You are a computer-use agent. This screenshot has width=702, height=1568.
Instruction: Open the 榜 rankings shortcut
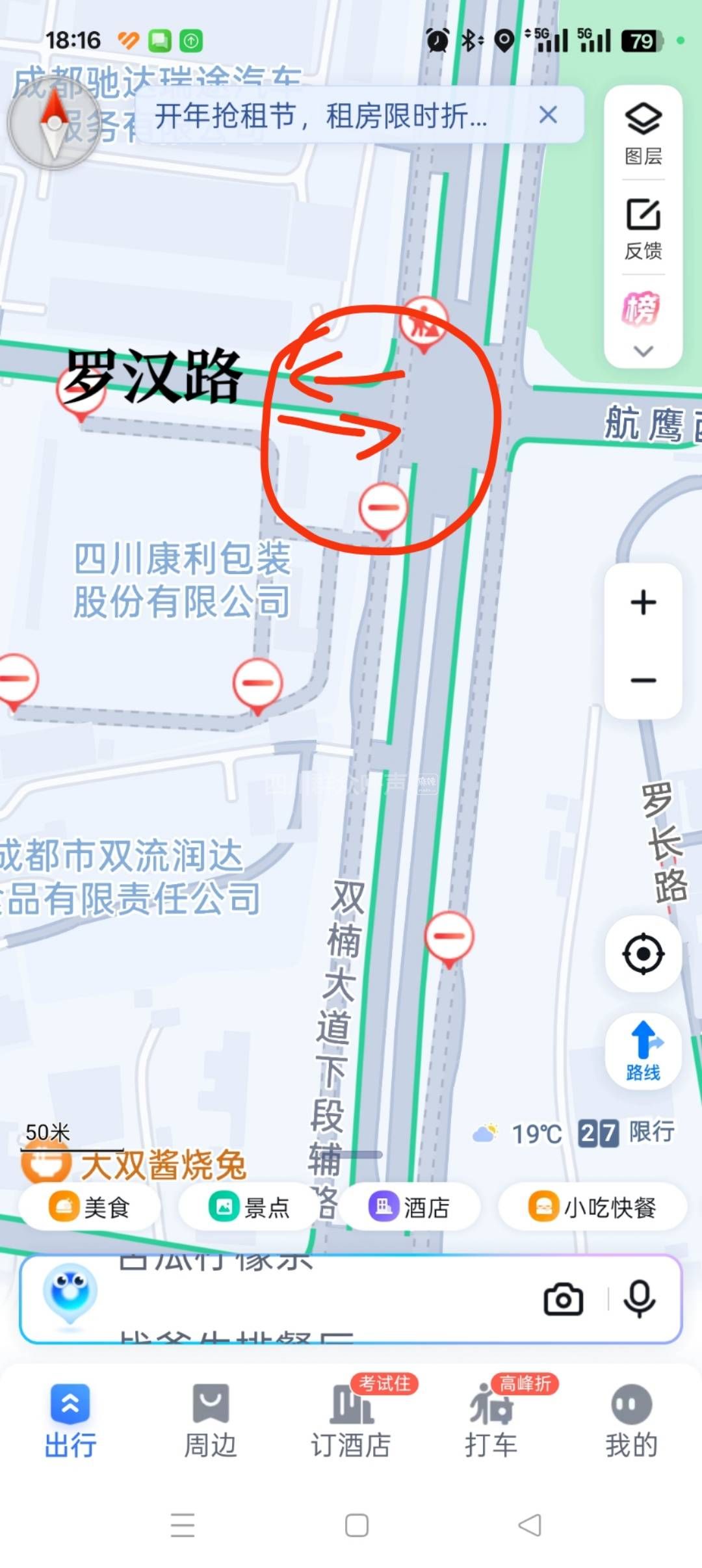pos(643,309)
